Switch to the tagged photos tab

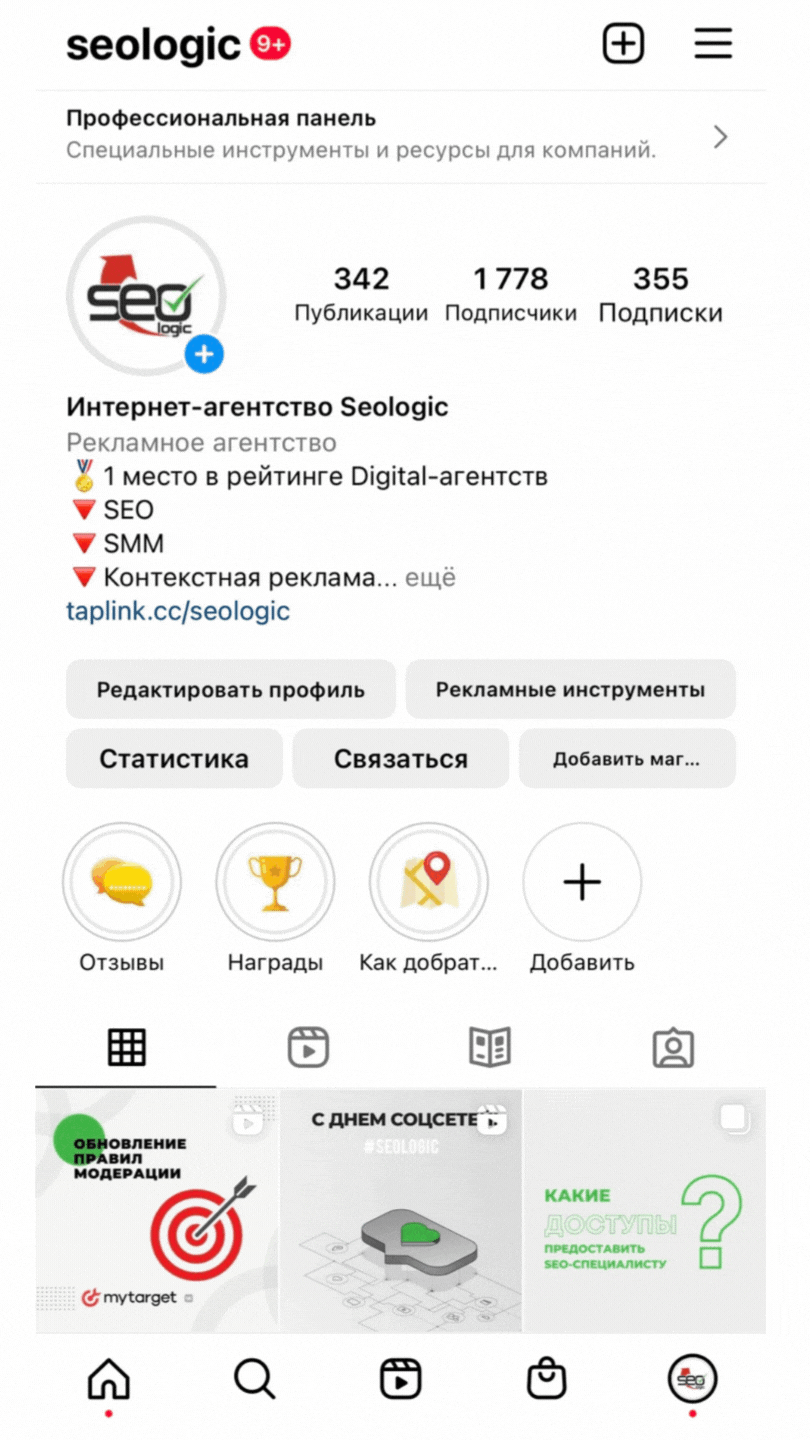click(673, 1047)
